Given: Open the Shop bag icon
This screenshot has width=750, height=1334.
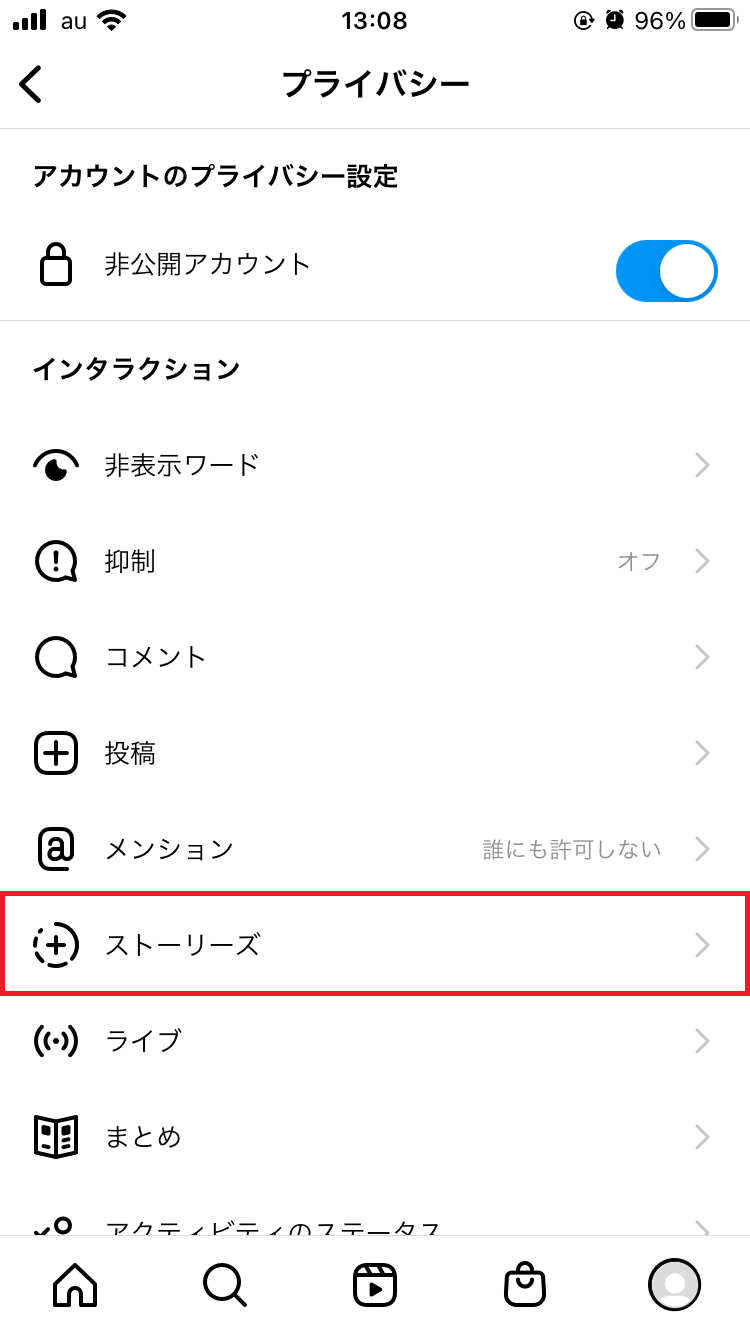Looking at the screenshot, I should click(525, 1284).
